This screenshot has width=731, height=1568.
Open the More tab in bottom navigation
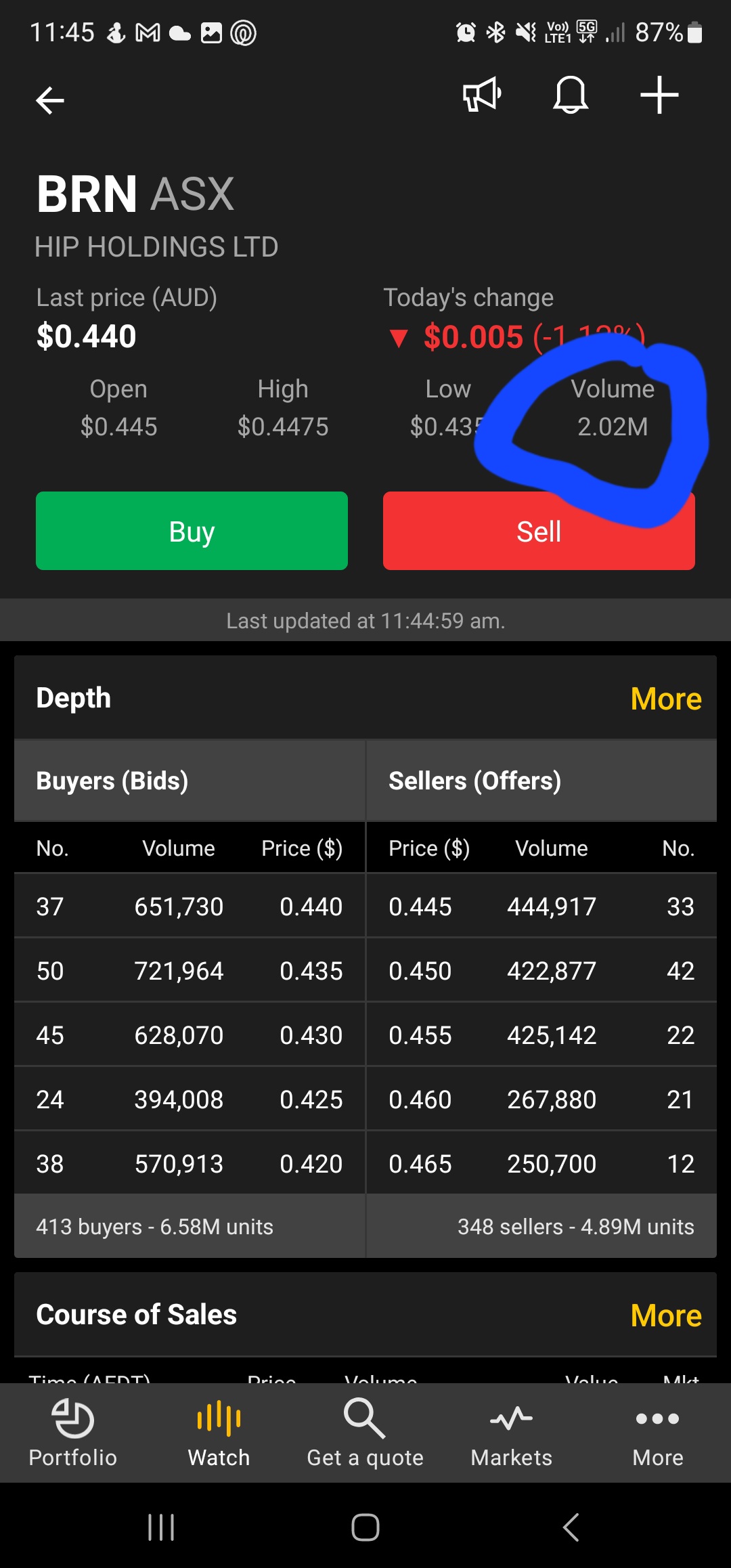coord(657,1433)
